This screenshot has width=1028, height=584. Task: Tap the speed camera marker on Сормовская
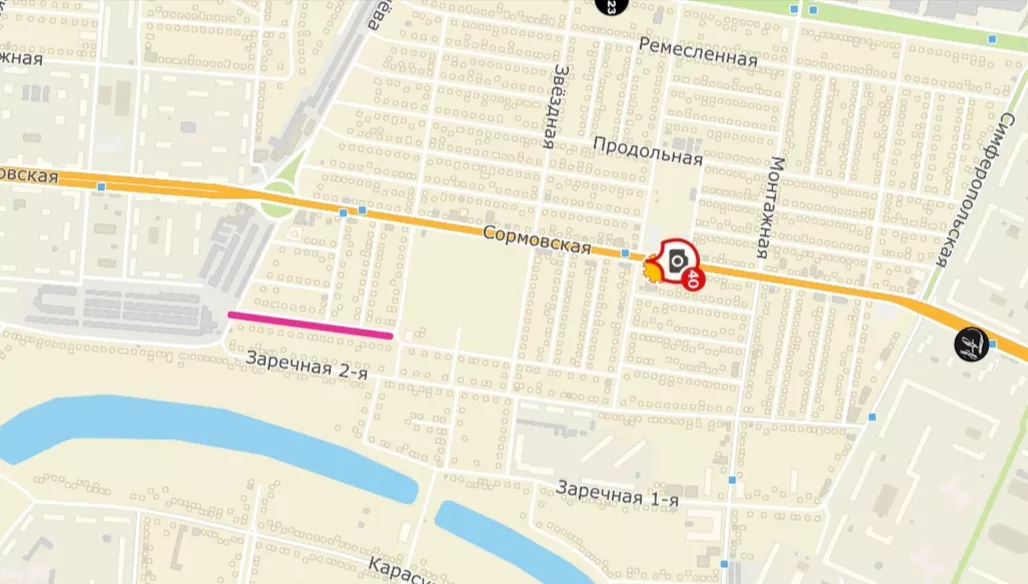678,260
